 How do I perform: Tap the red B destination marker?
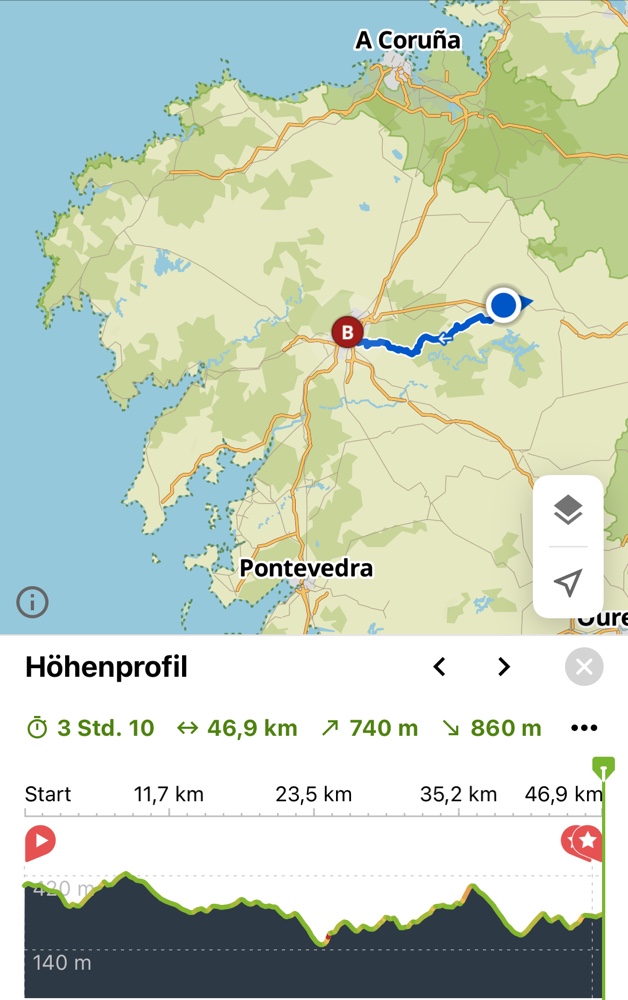click(x=347, y=331)
